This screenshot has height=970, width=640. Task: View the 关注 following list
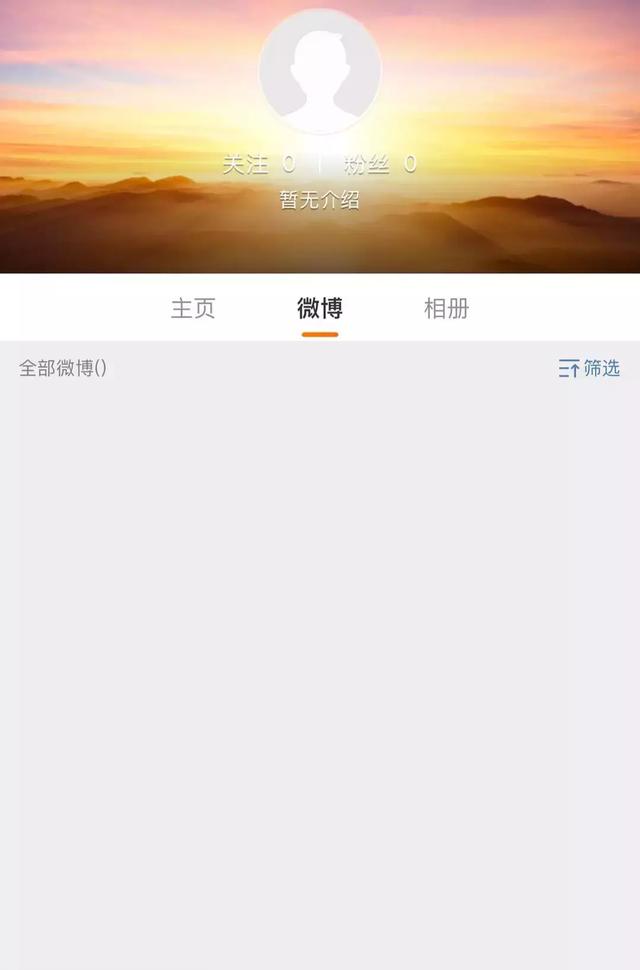258,165
